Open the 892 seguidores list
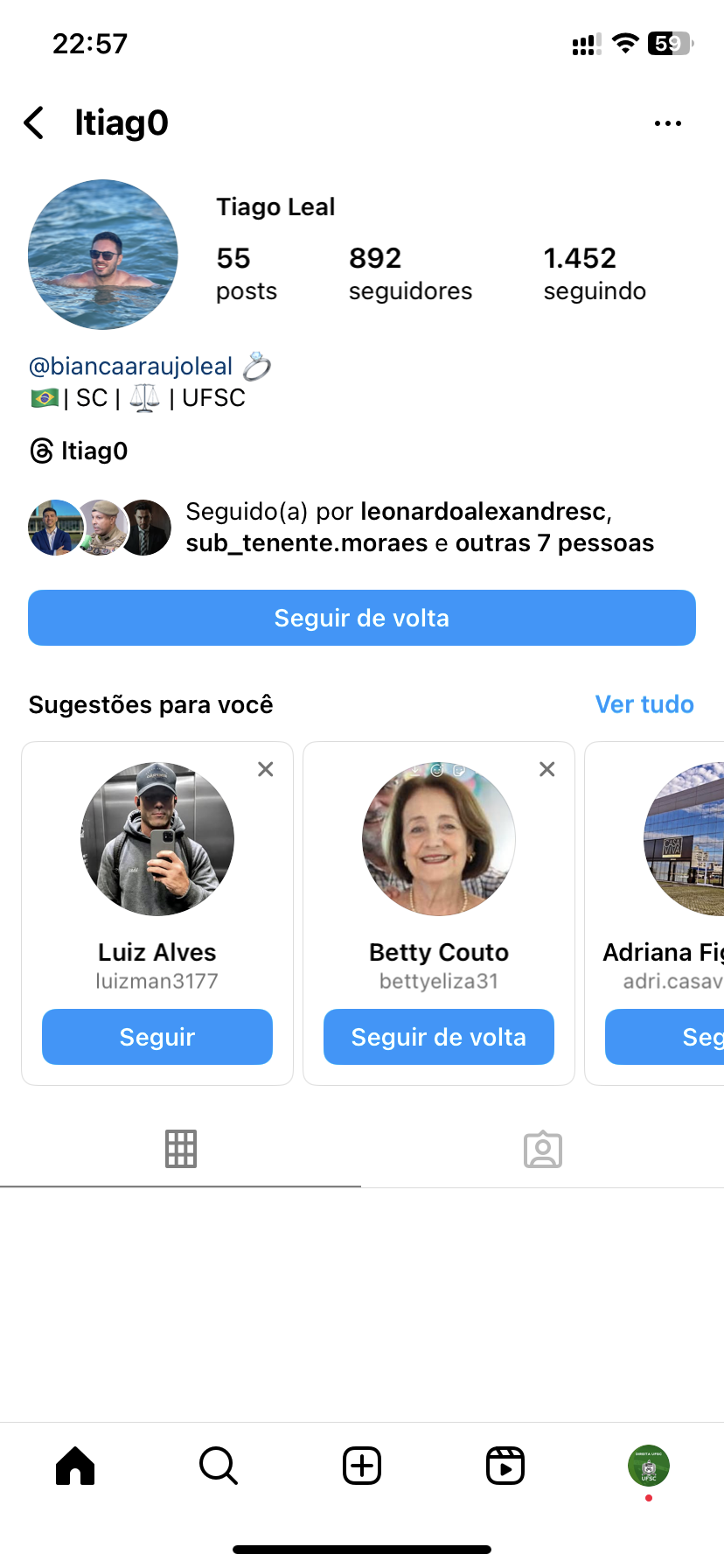 [409, 273]
